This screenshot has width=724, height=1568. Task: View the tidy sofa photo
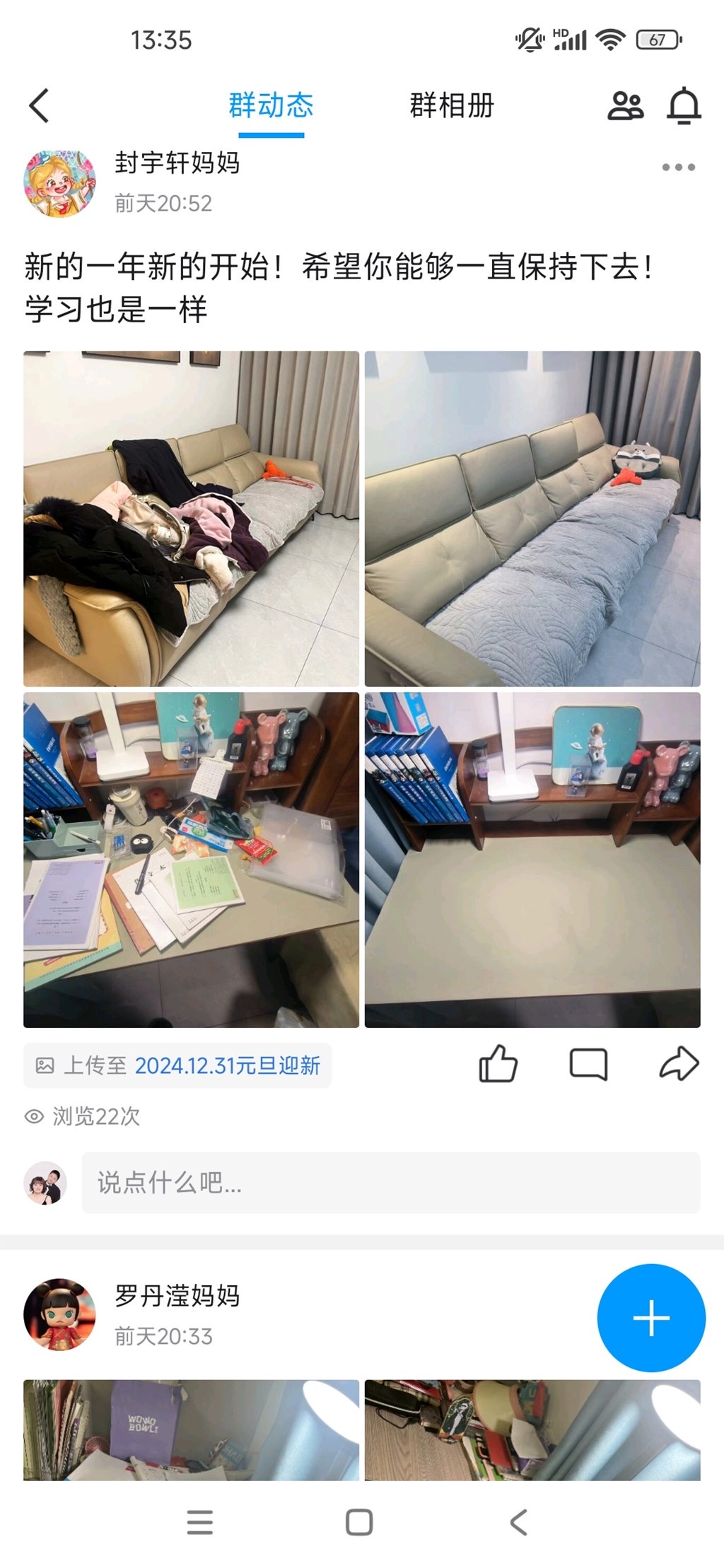point(532,518)
